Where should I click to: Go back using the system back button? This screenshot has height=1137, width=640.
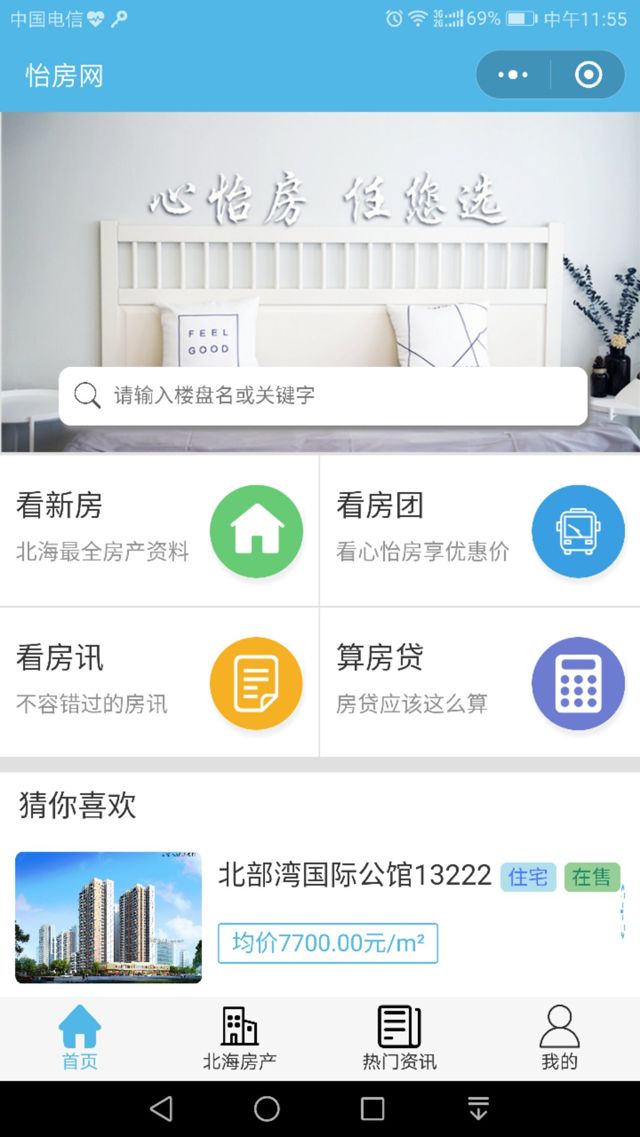pyautogui.click(x=160, y=1108)
